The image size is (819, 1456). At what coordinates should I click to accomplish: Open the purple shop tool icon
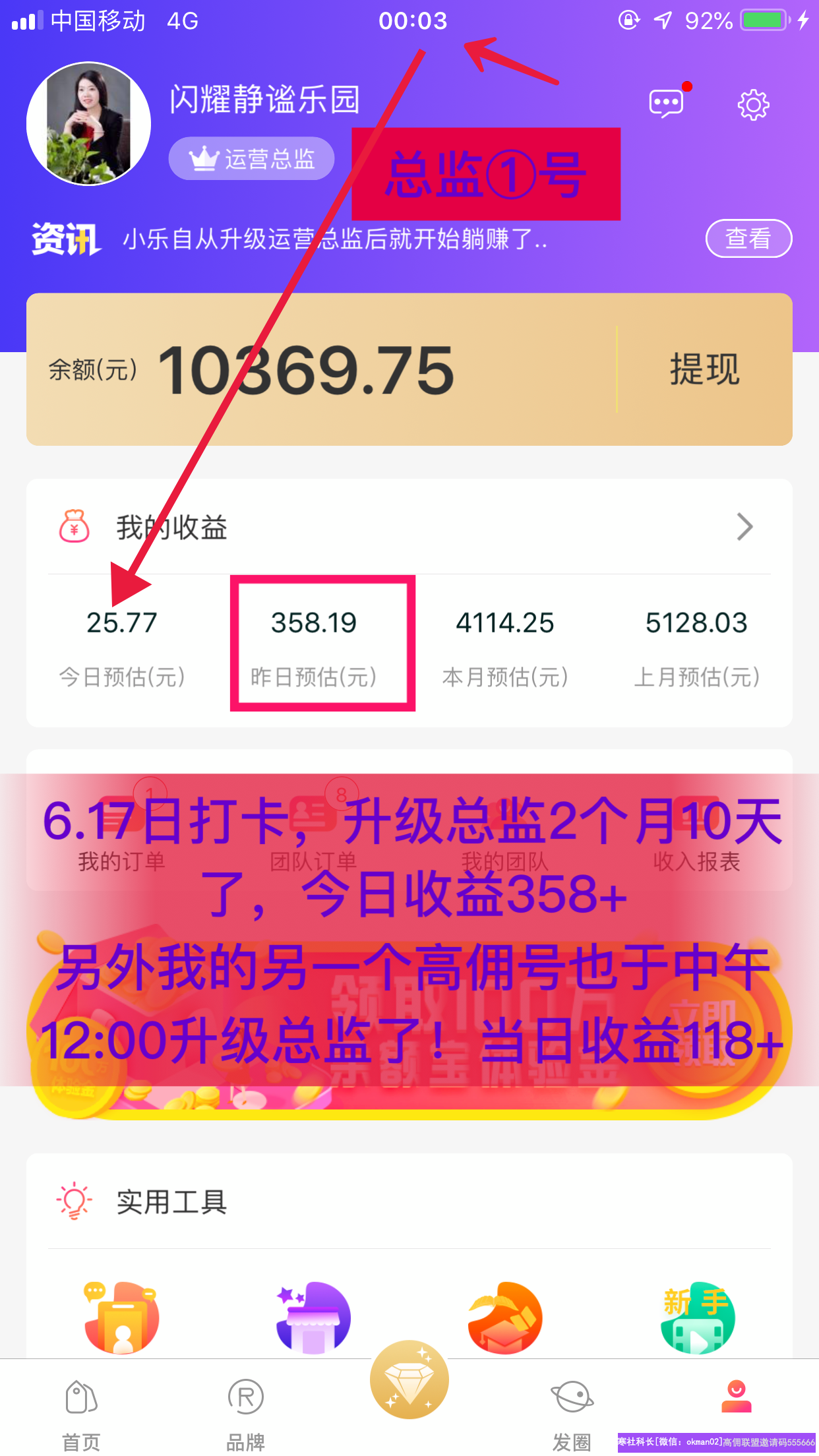[x=314, y=1318]
